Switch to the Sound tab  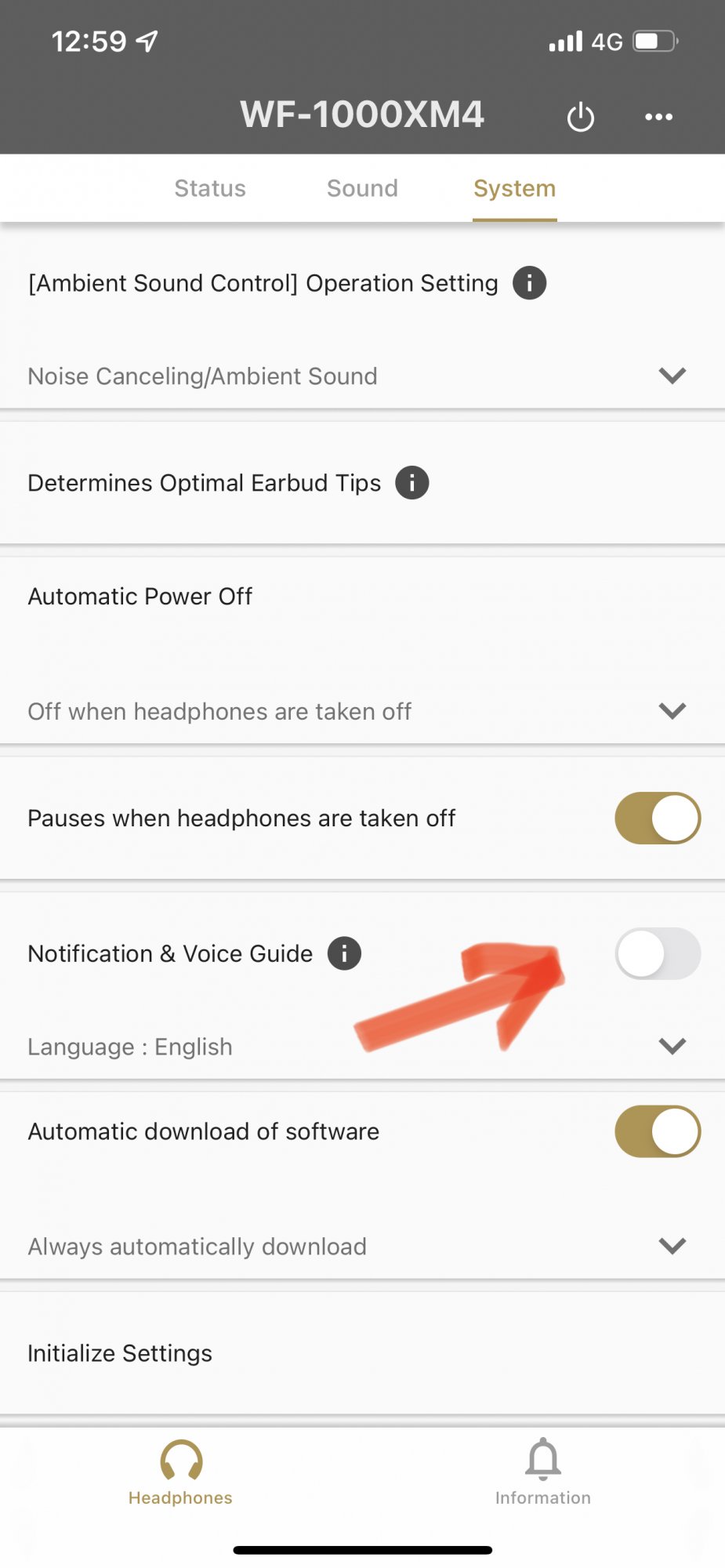click(x=362, y=188)
